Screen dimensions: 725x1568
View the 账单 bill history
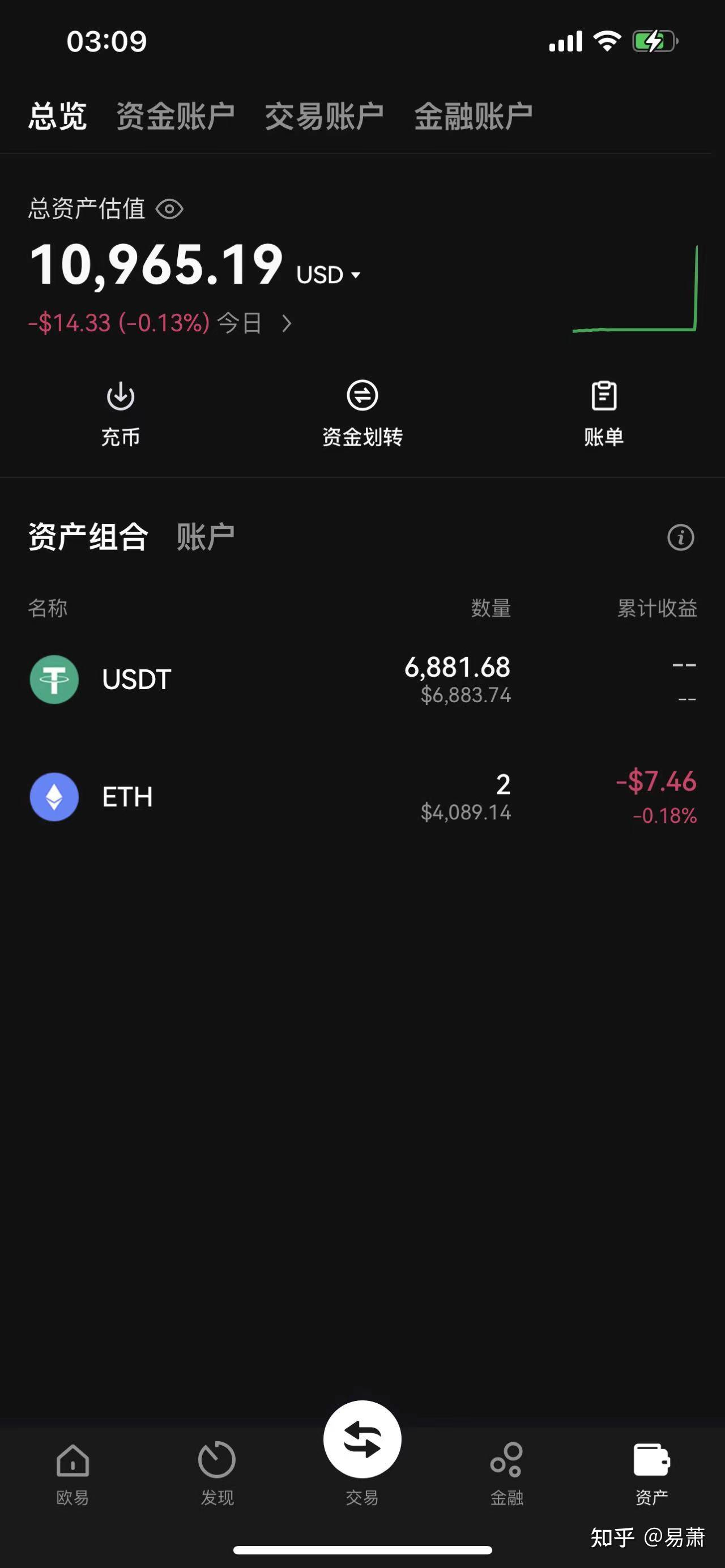point(604,414)
